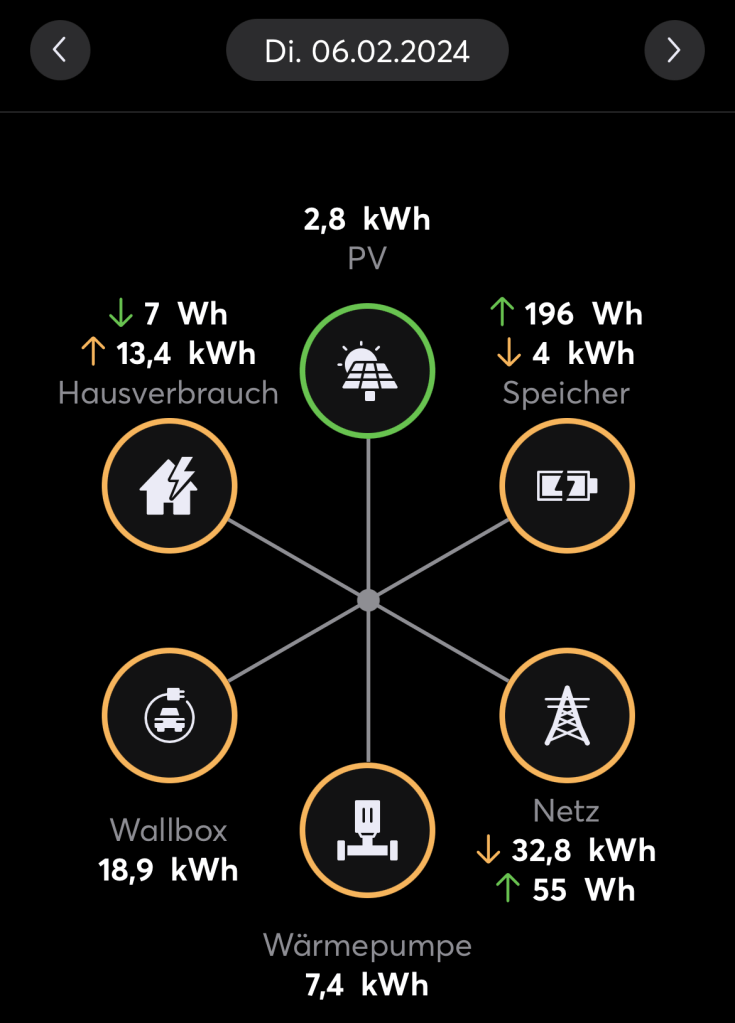
Task: Click the forward chevron to next day
Action: [674, 50]
